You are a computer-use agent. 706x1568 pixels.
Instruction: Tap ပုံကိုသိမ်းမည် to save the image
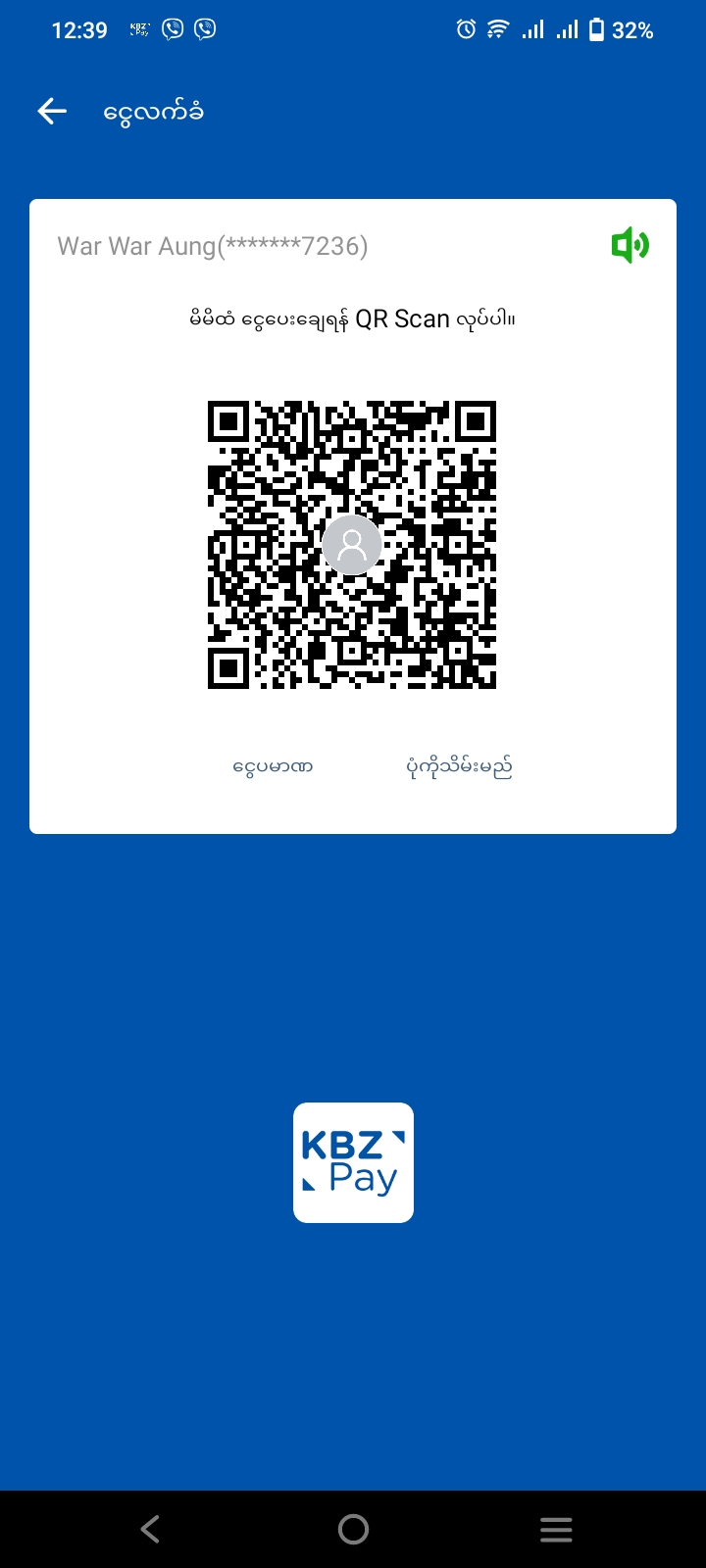pos(459,766)
